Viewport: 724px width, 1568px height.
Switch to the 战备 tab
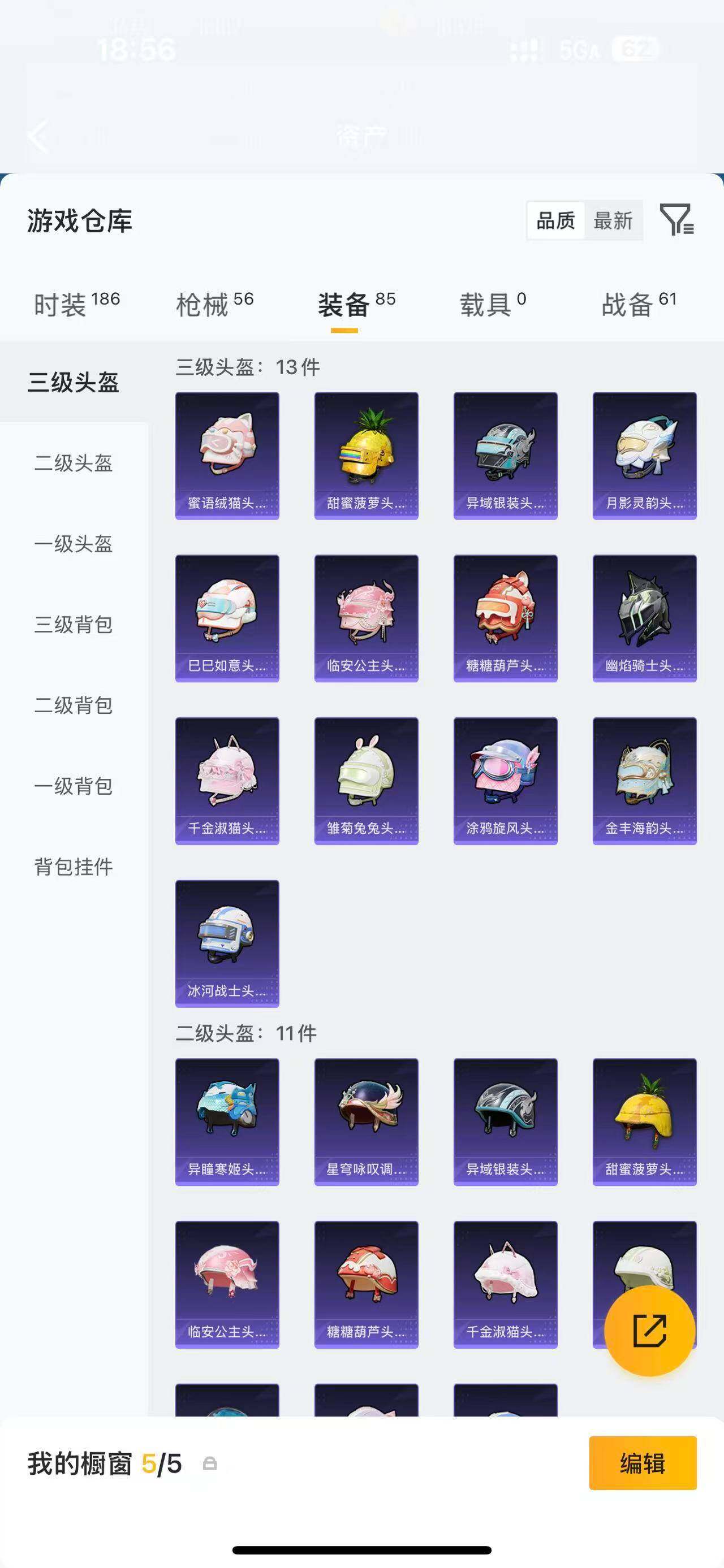click(x=639, y=304)
